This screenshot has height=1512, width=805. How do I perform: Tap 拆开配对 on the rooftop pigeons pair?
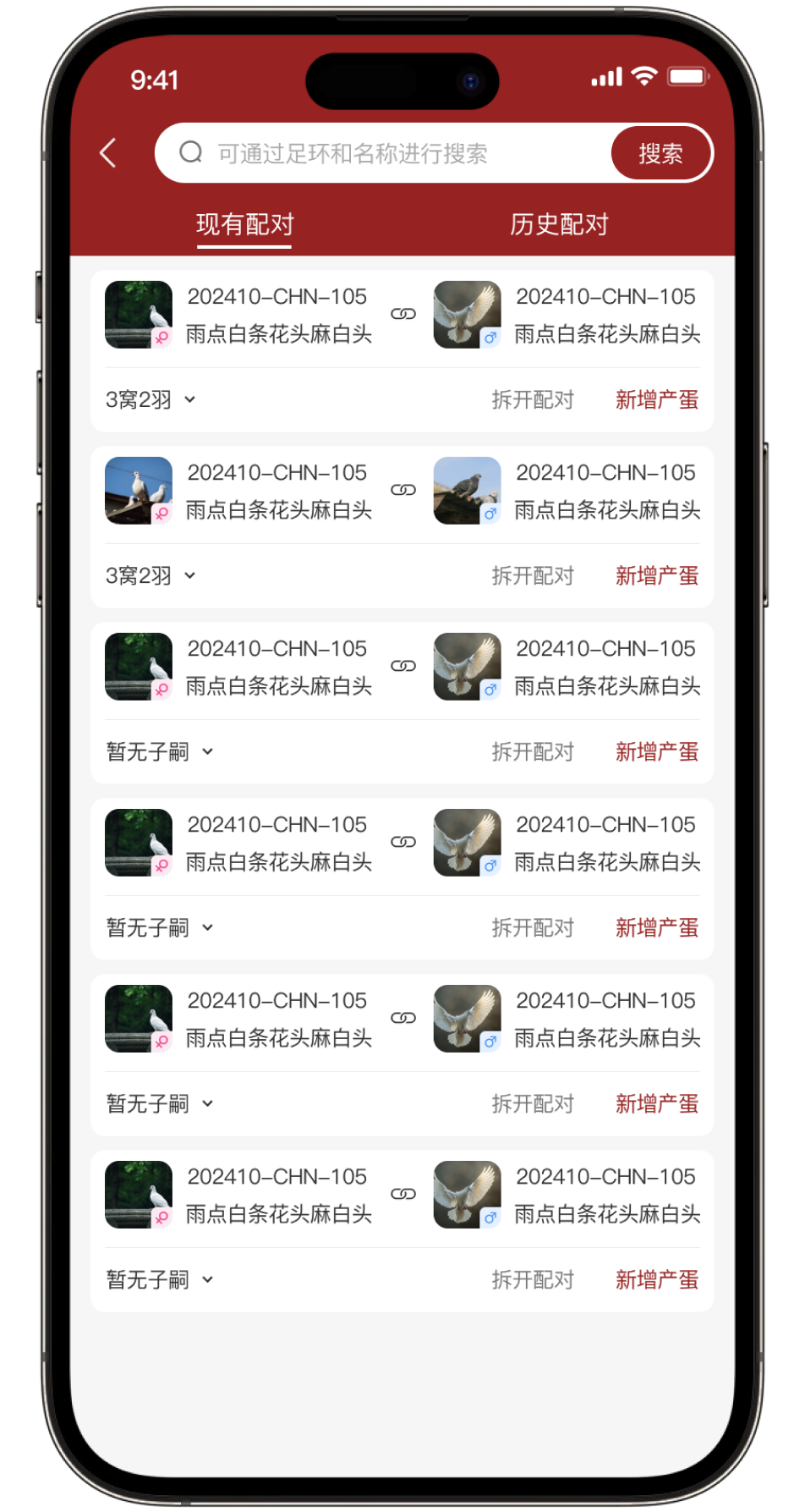[533, 575]
